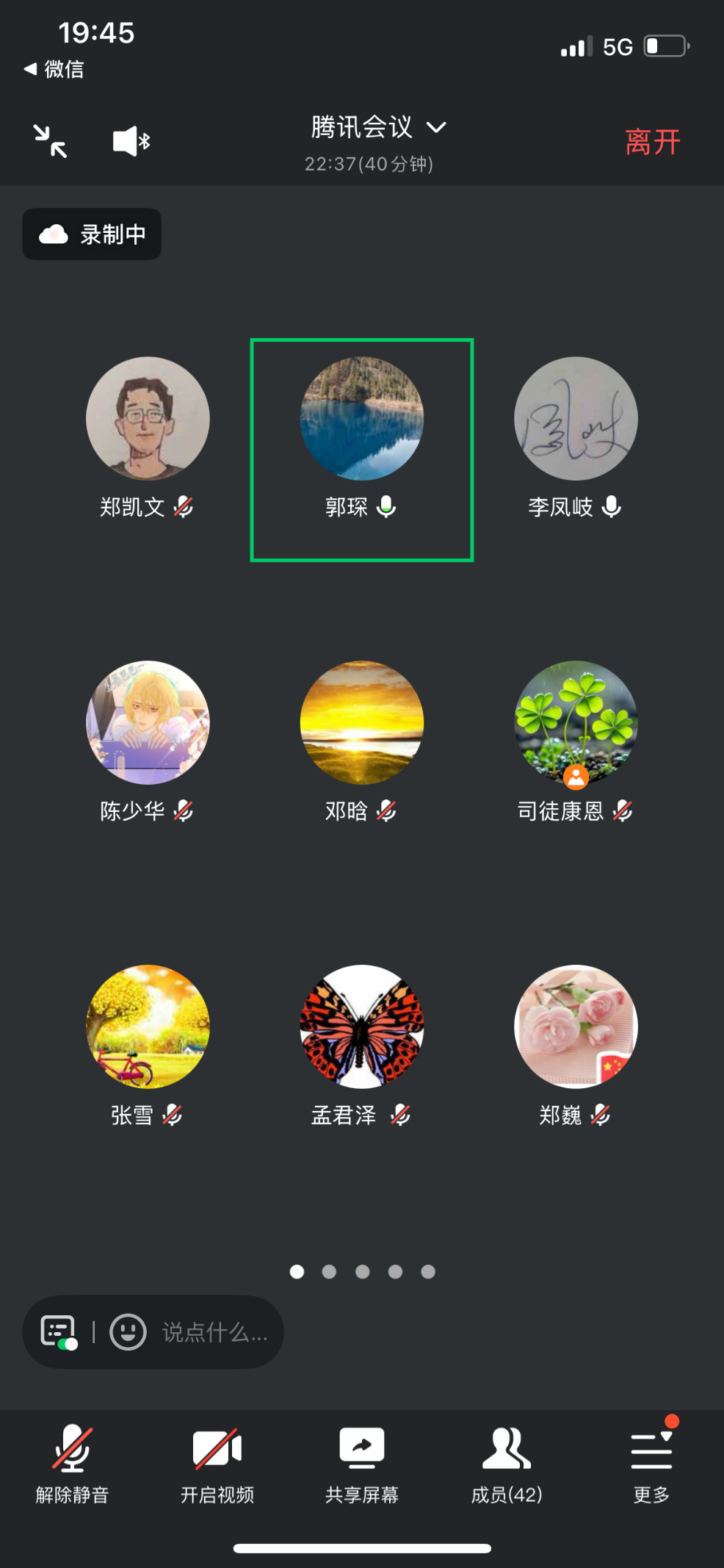Leave the meeting via 离开
The width and height of the screenshot is (724, 1568).
pos(652,142)
